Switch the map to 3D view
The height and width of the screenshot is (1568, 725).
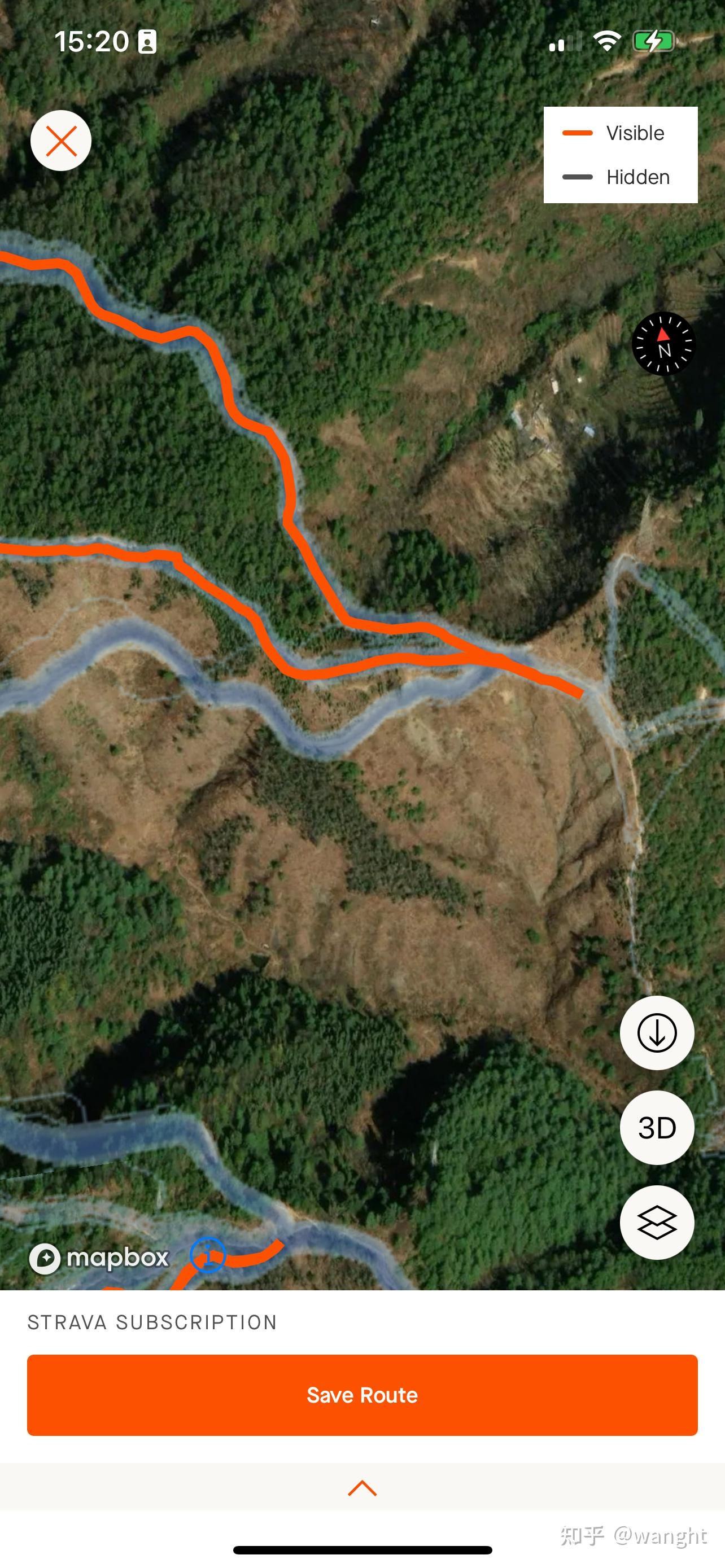656,1127
